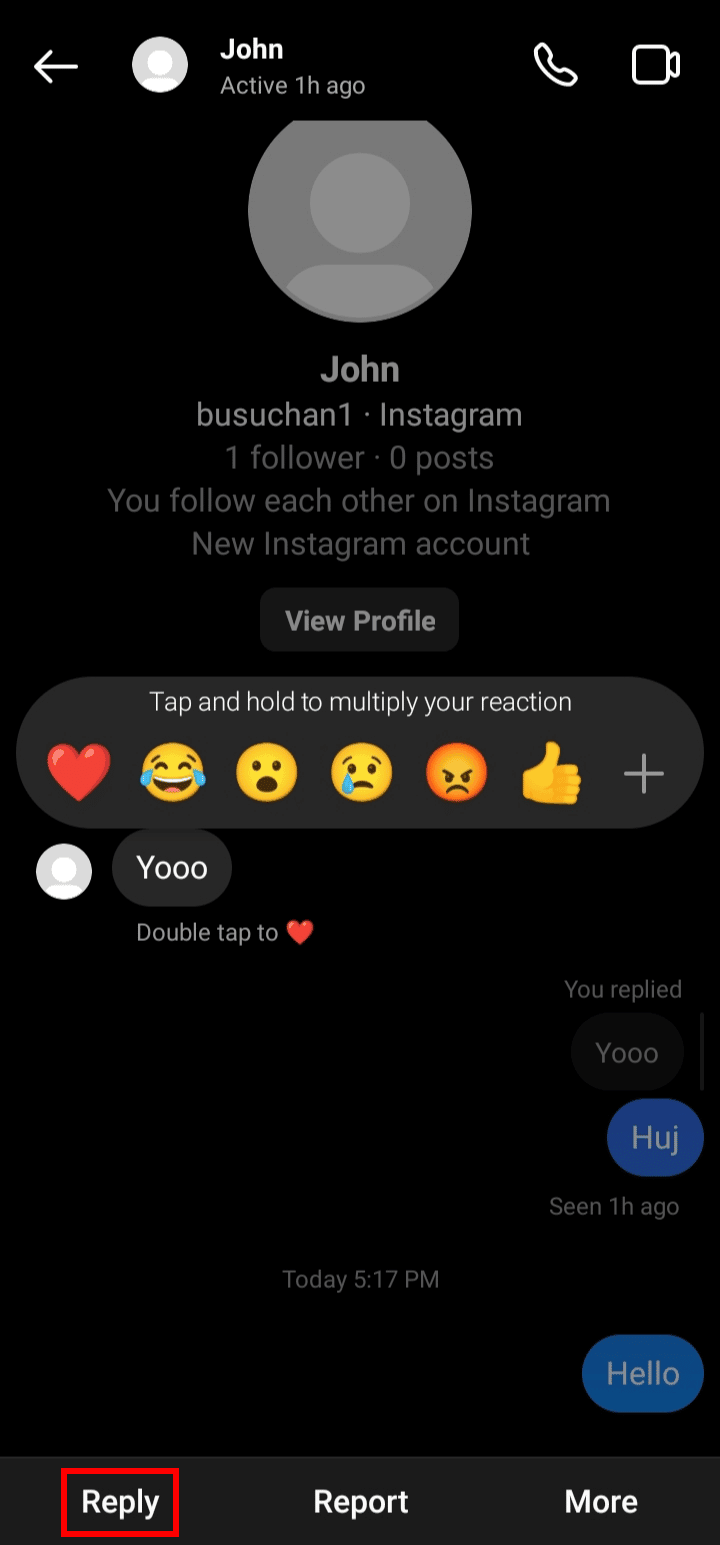React with the crying face emoji

(361, 772)
